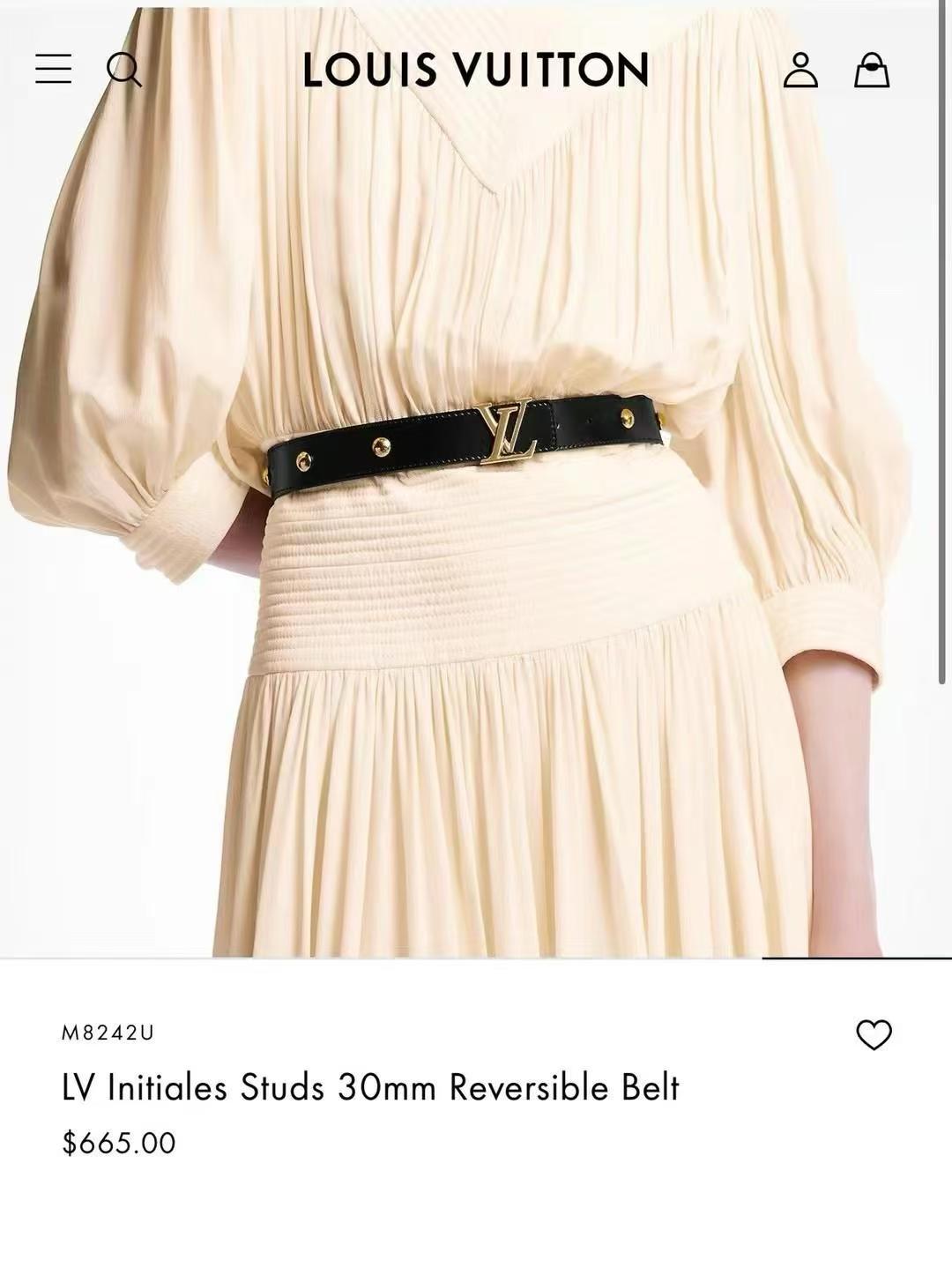Image resolution: width=952 pixels, height=1268 pixels.
Task: Add the belt to wishlist
Action: 874,1034
